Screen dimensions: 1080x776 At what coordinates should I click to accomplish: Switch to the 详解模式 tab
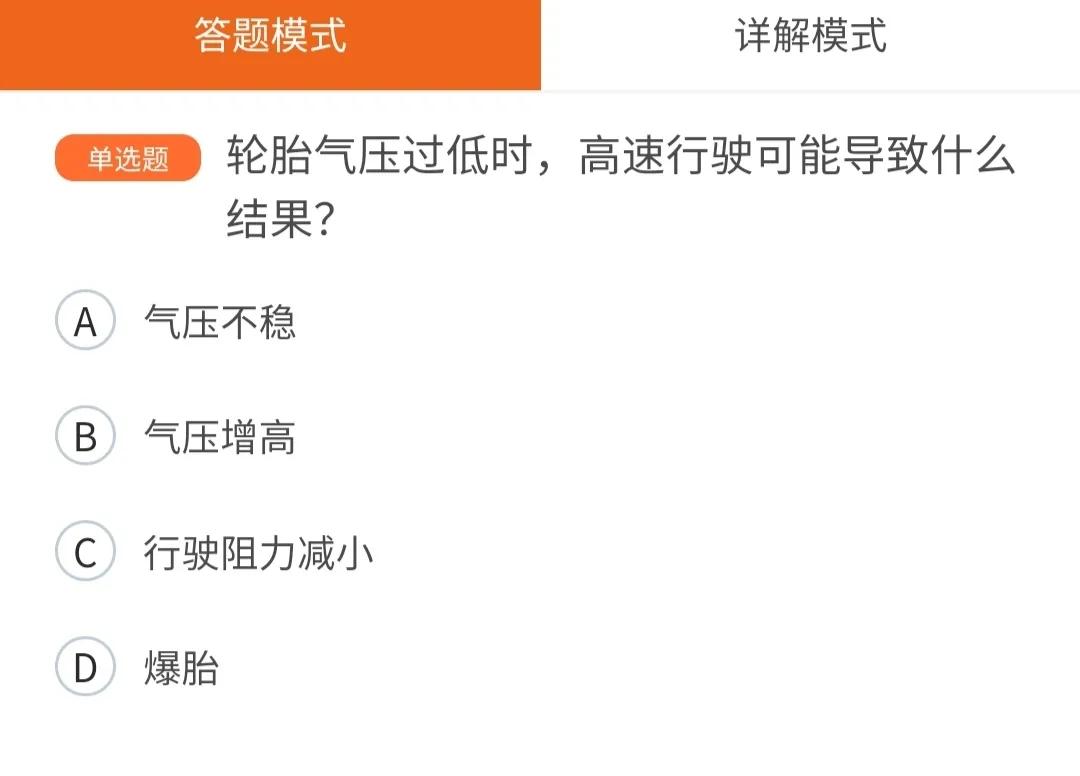(810, 38)
